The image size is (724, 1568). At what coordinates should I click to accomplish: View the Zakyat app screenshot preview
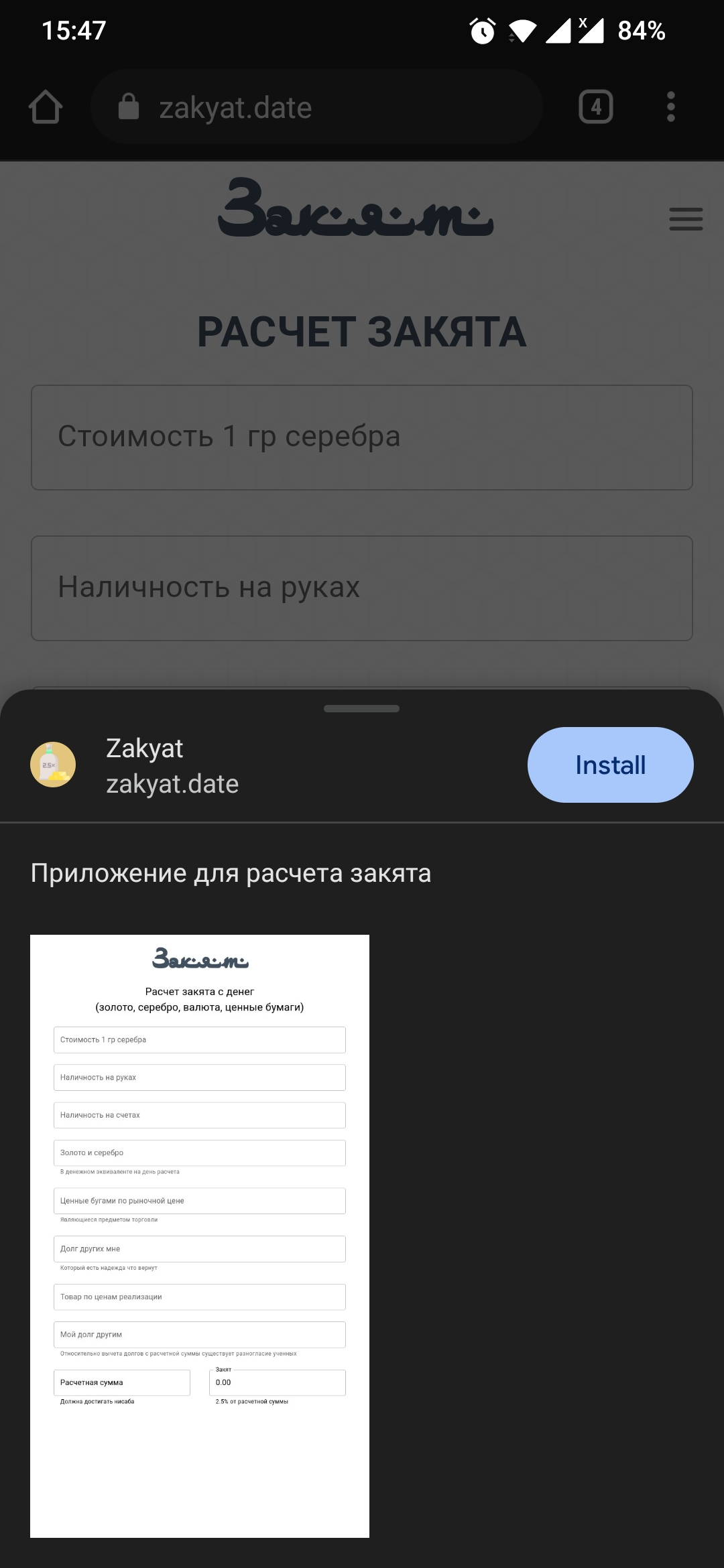pos(200,1236)
